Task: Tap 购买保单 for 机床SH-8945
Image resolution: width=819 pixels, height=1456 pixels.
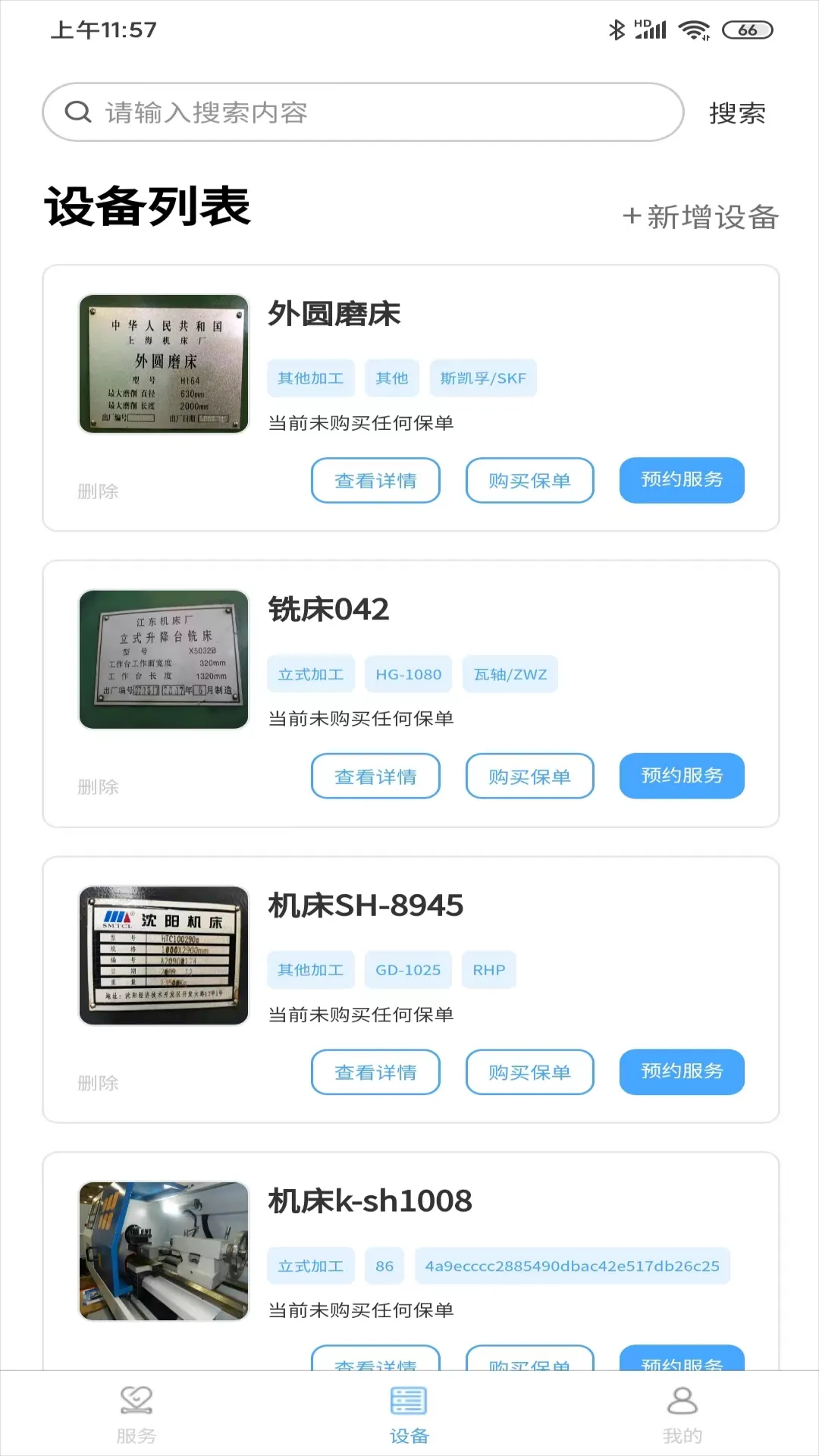Action: pyautogui.click(x=529, y=1072)
